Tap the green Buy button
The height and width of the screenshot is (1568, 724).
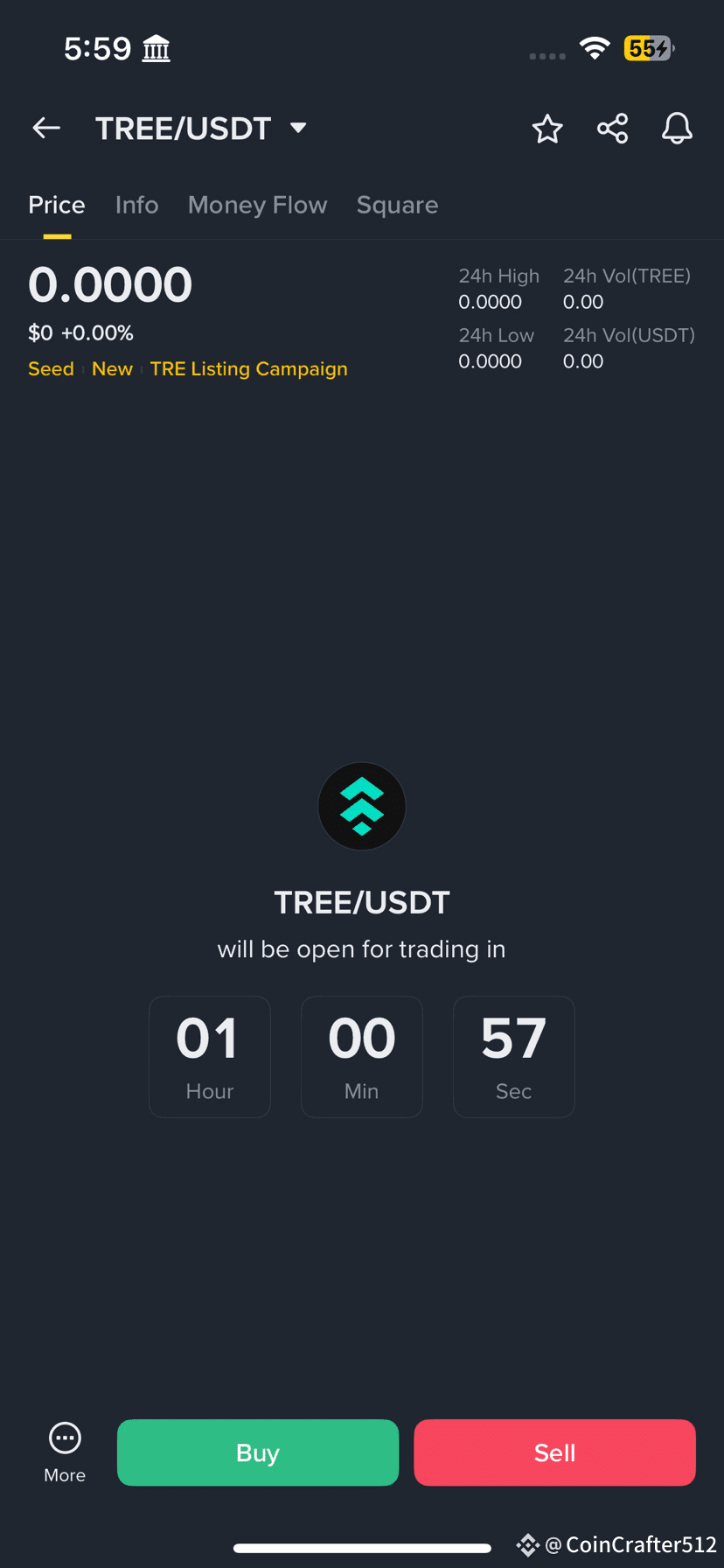pyautogui.click(x=258, y=1452)
